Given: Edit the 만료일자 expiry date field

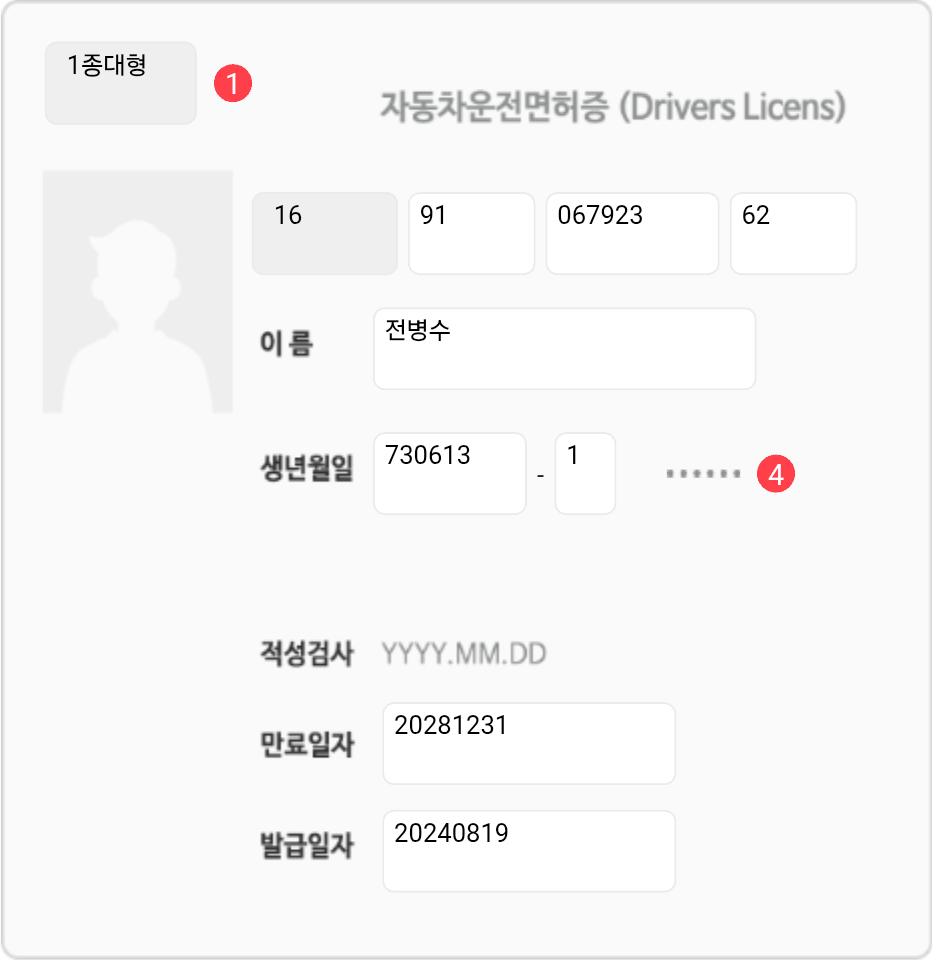Looking at the screenshot, I should (x=528, y=743).
